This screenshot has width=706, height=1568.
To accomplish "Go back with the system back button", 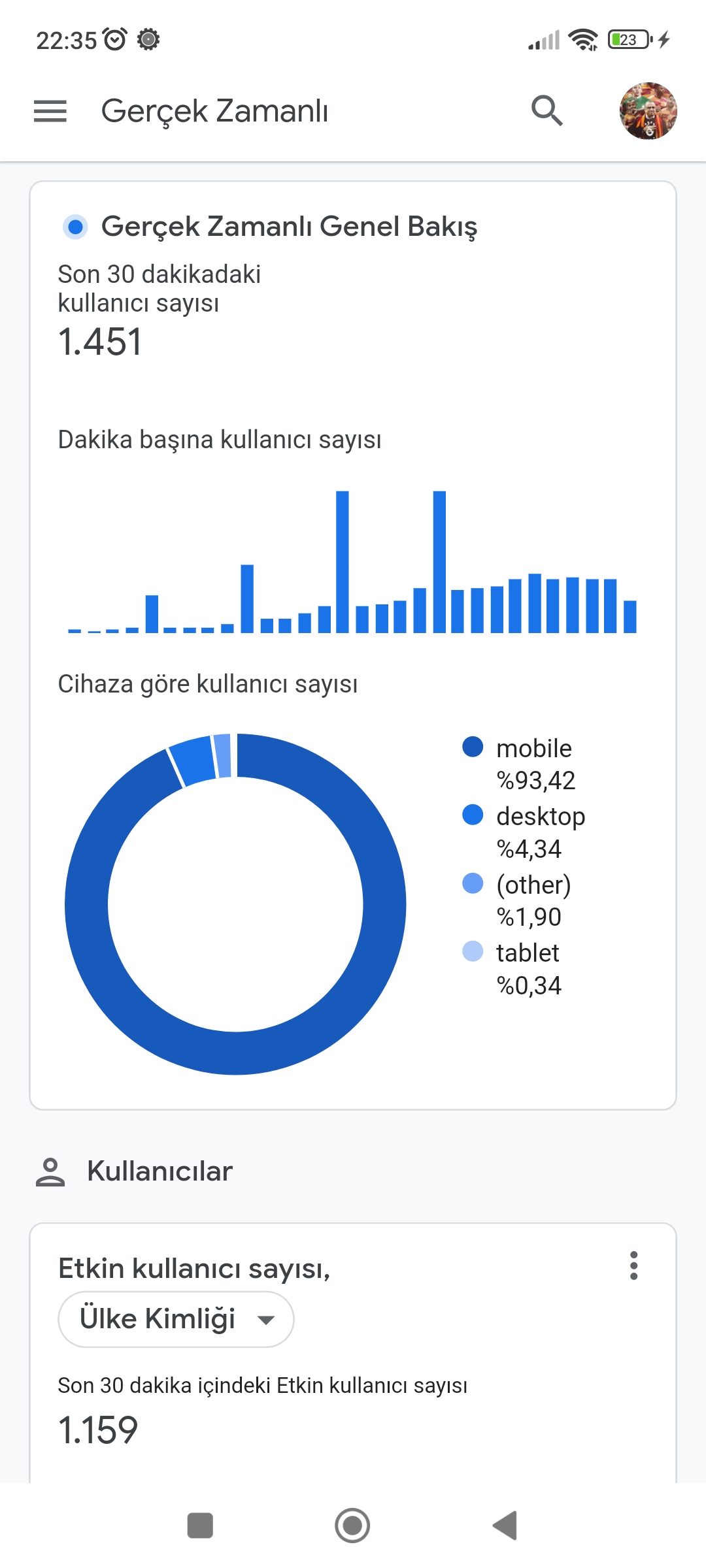I will (505, 1526).
